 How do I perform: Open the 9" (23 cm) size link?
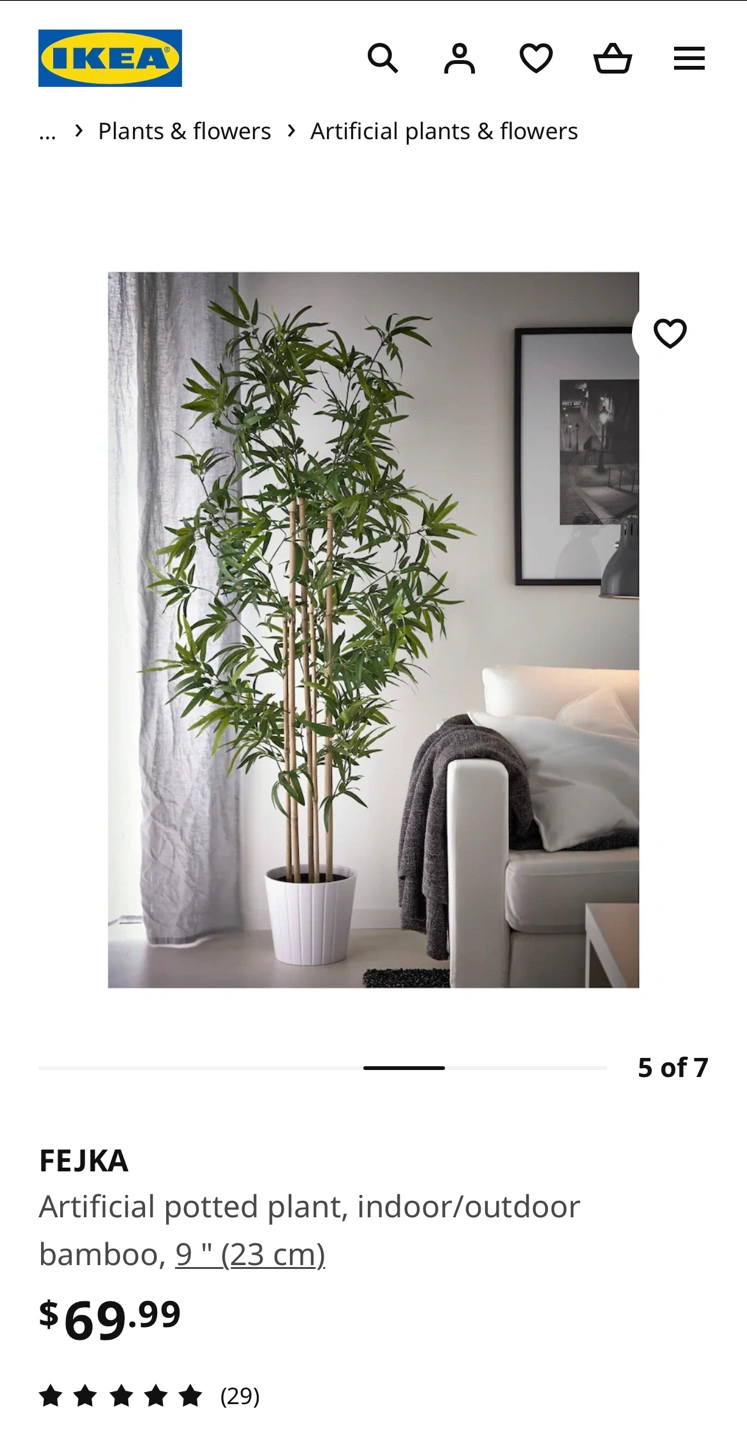tap(250, 1254)
